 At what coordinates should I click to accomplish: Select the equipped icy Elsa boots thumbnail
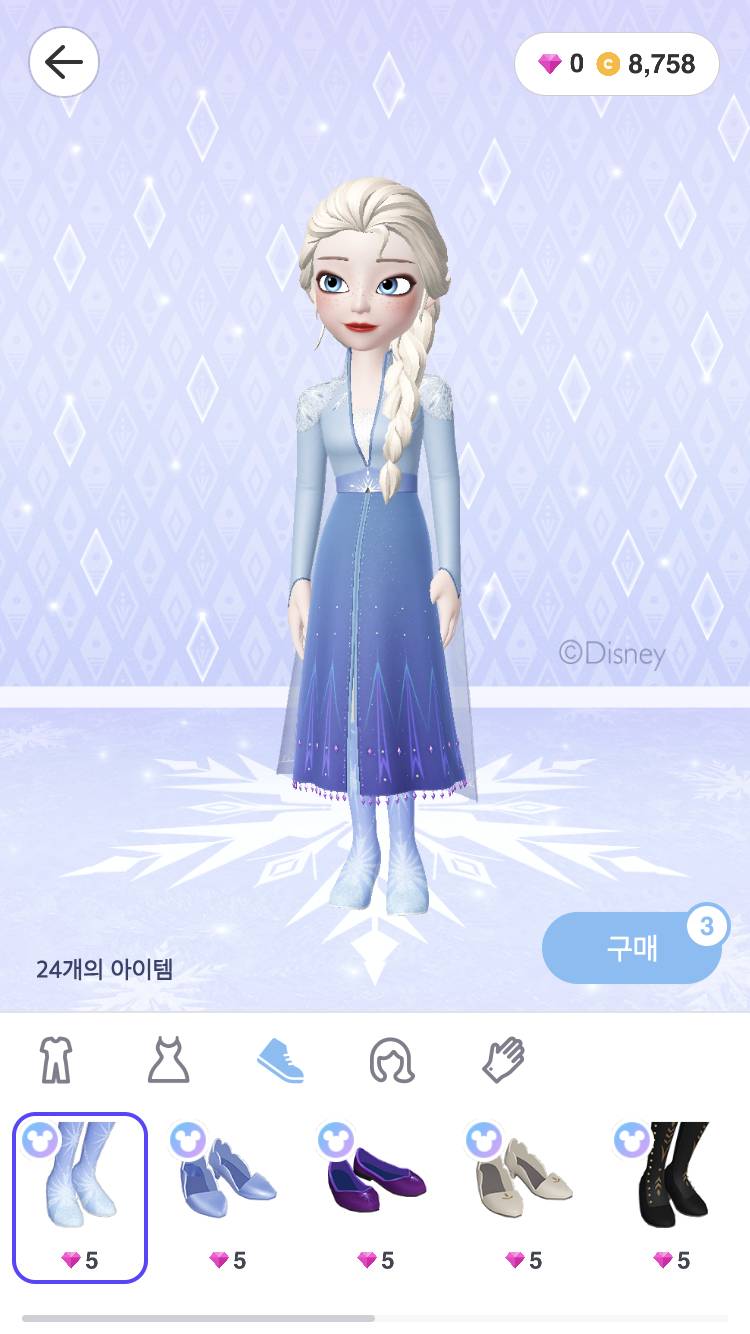tap(80, 1192)
